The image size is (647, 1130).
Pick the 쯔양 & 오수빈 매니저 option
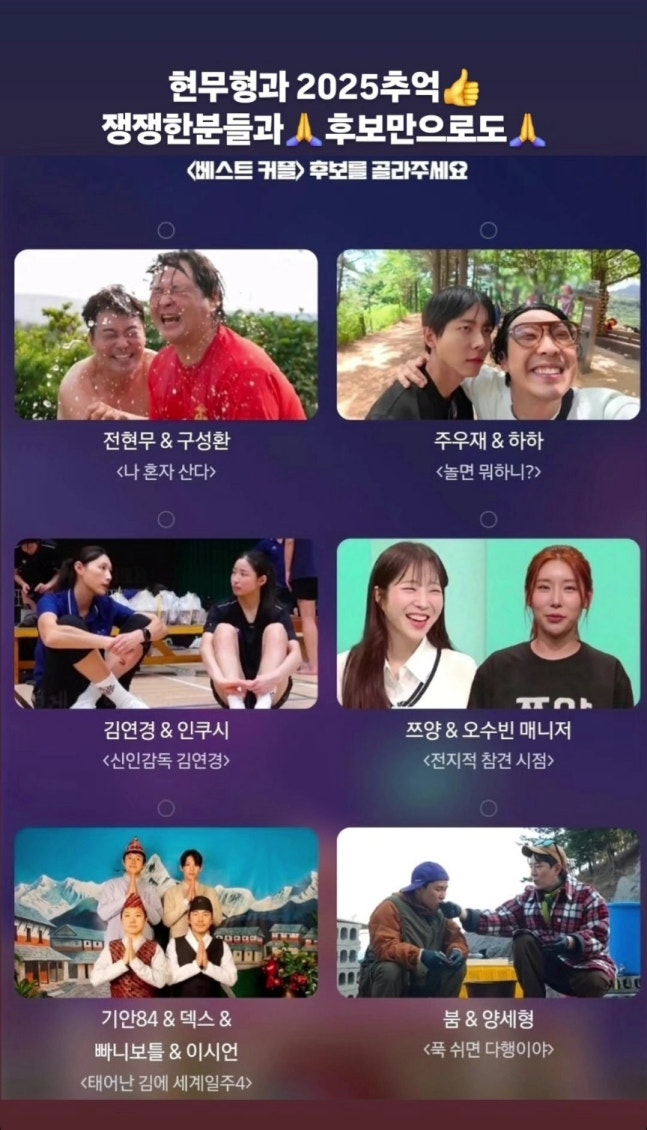coord(488,519)
